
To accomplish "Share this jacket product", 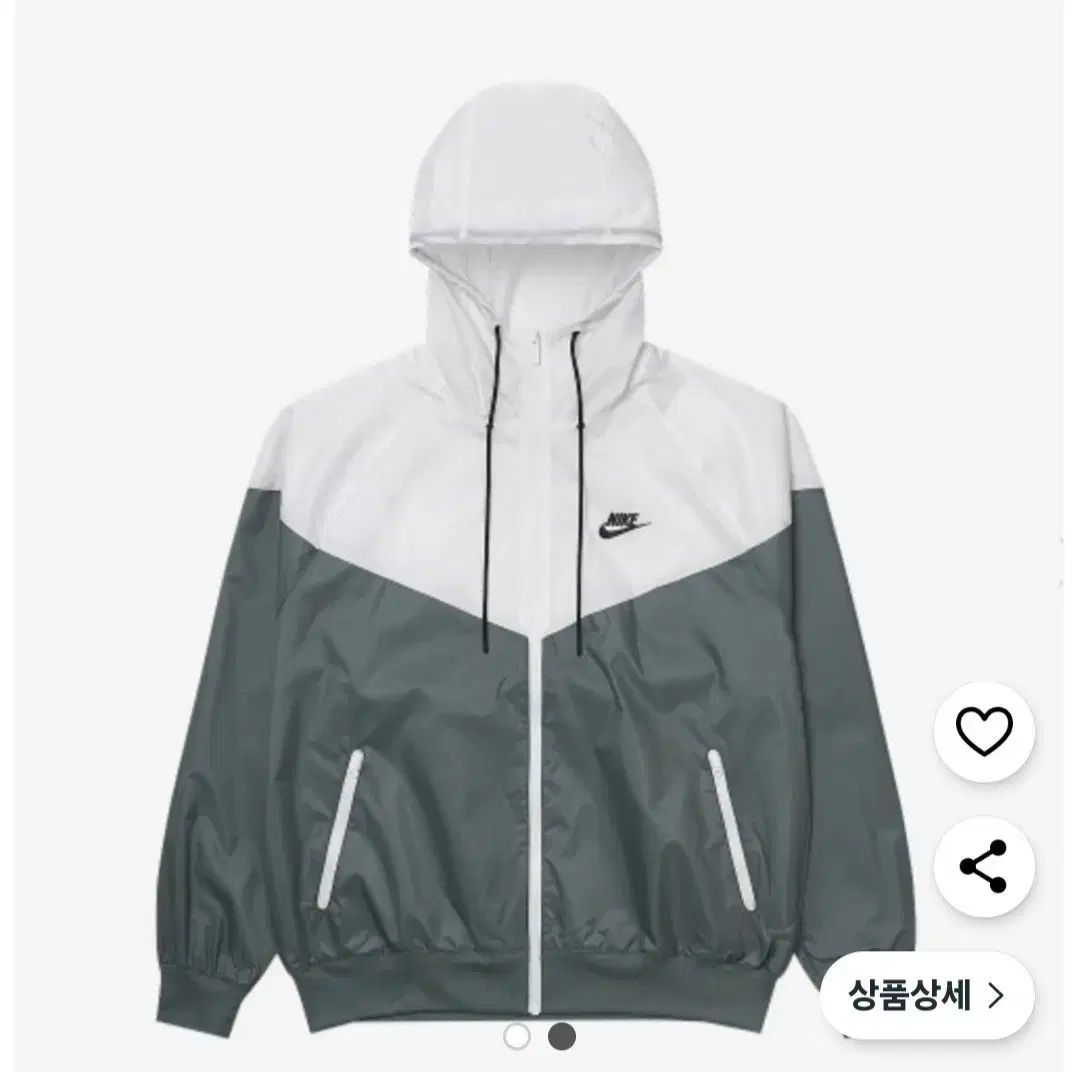I will pos(984,866).
